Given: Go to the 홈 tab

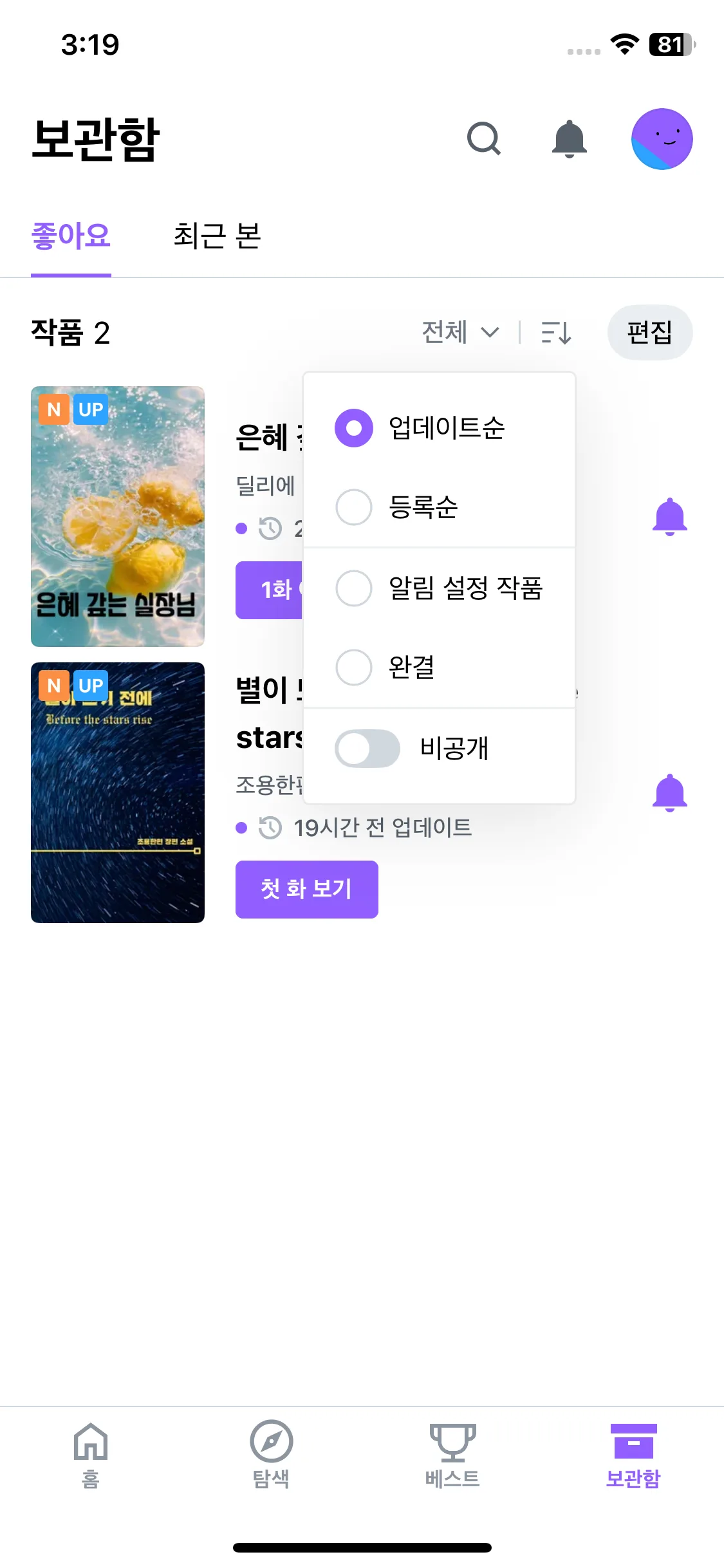Looking at the screenshot, I should [91, 1454].
